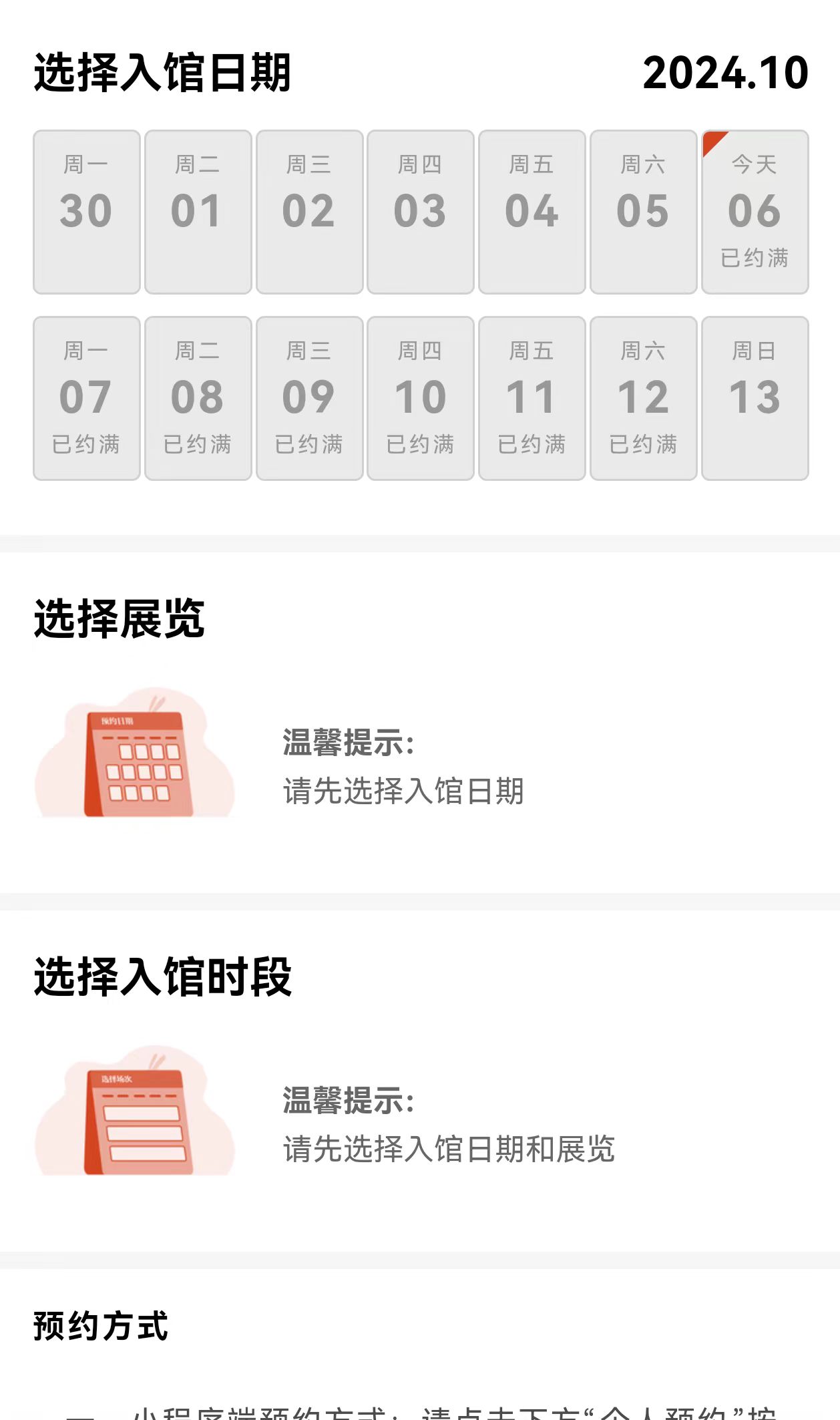The width and height of the screenshot is (840, 1420).
Task: Select Saturday the 05 date cell
Action: click(x=643, y=212)
